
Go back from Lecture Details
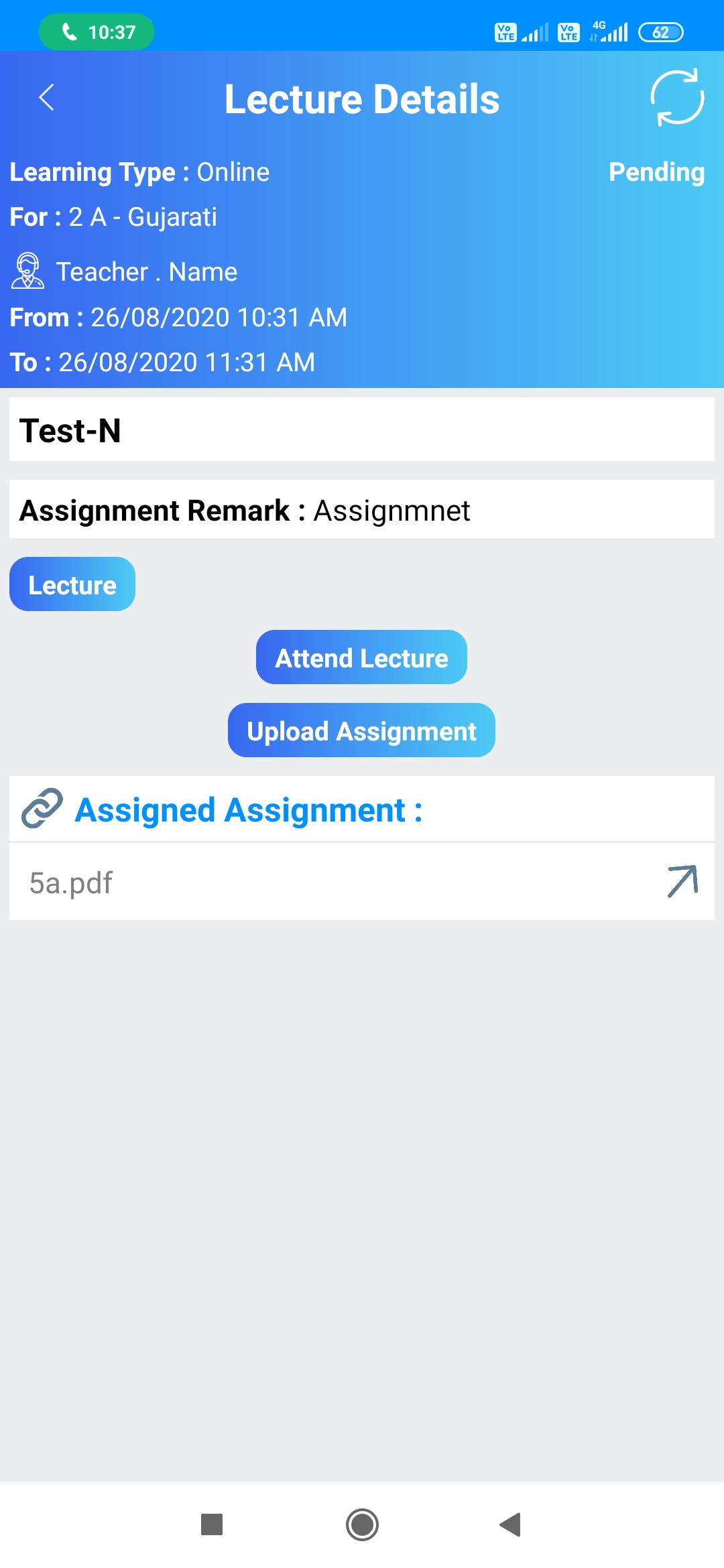pyautogui.click(x=46, y=98)
